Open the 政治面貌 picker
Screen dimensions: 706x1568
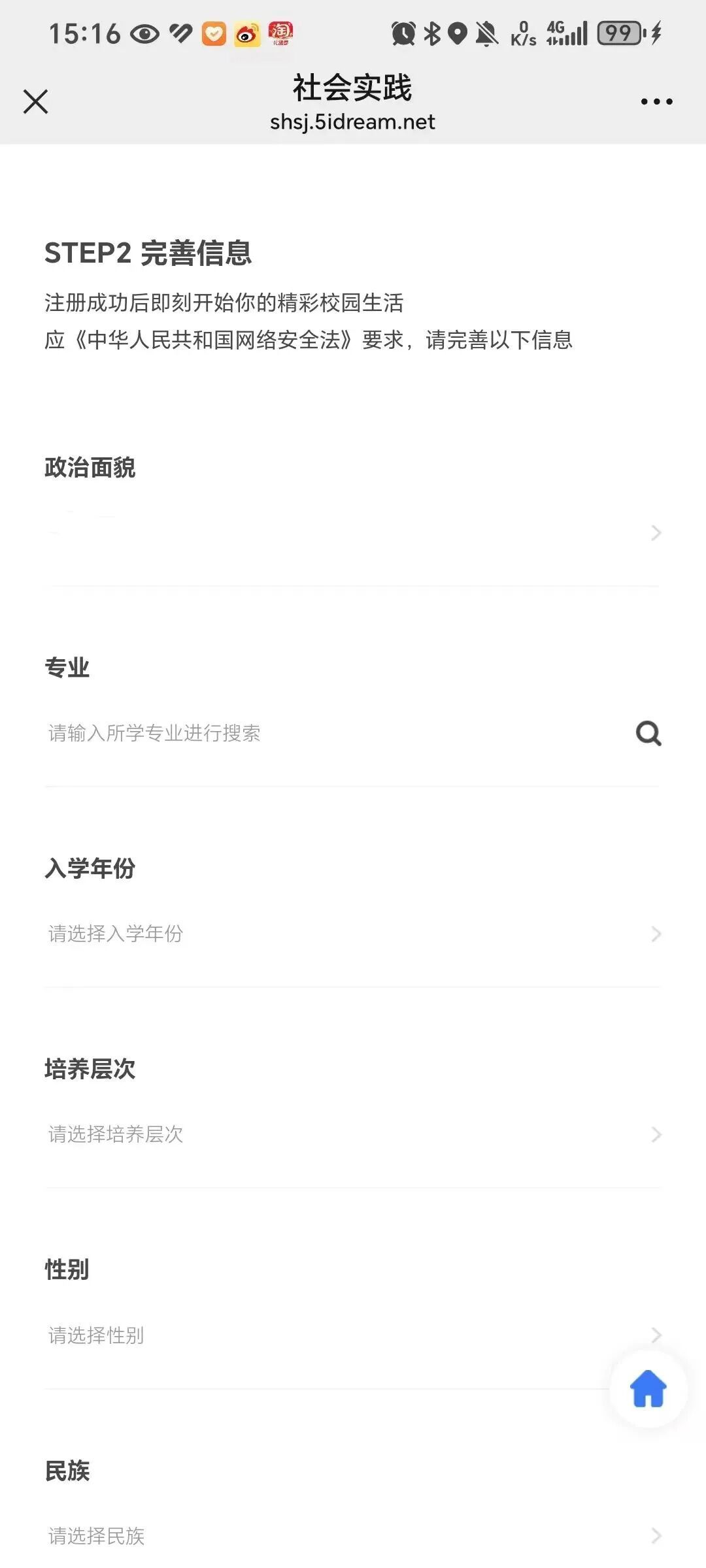(353, 533)
